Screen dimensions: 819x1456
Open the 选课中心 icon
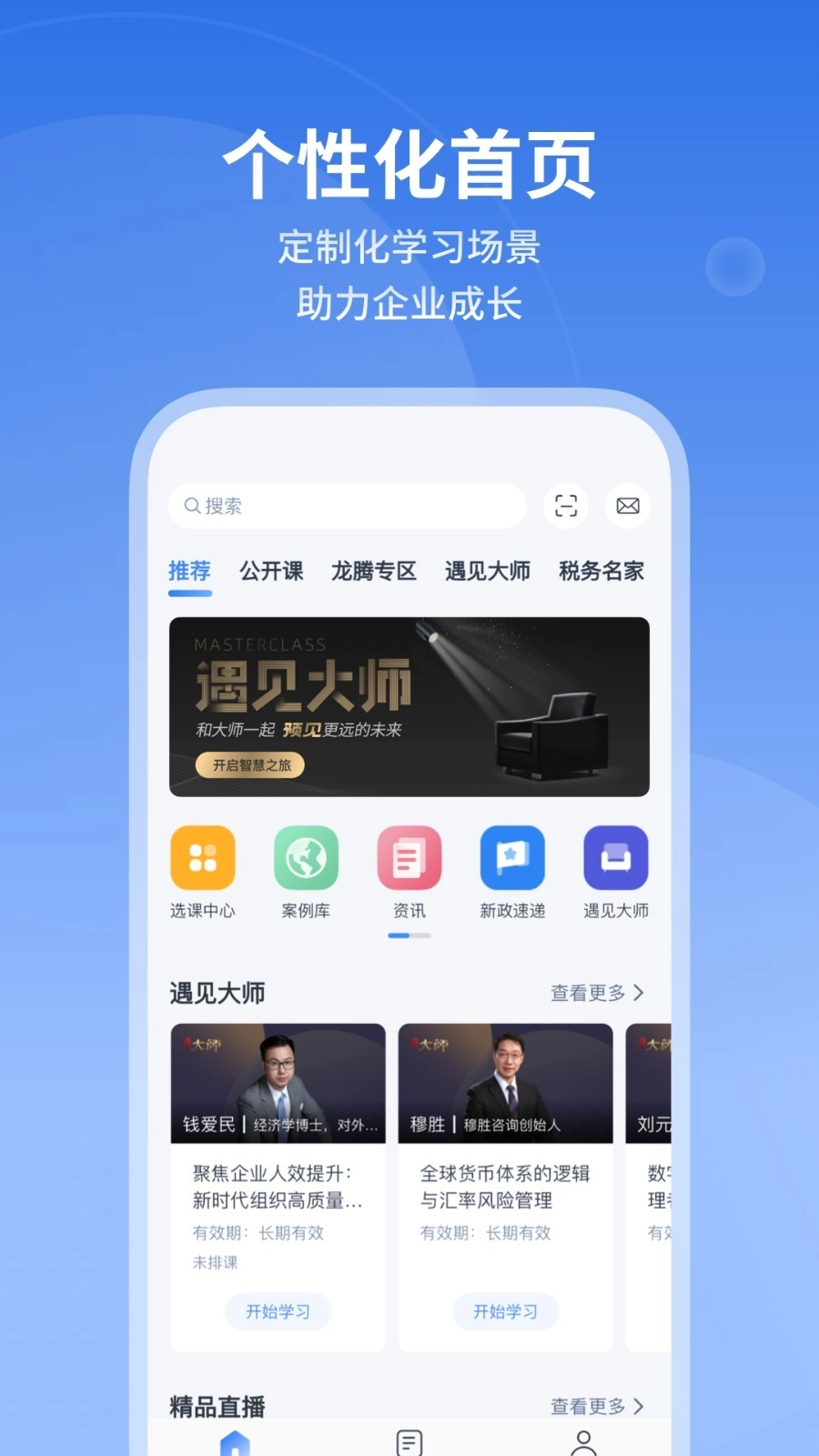tap(203, 857)
